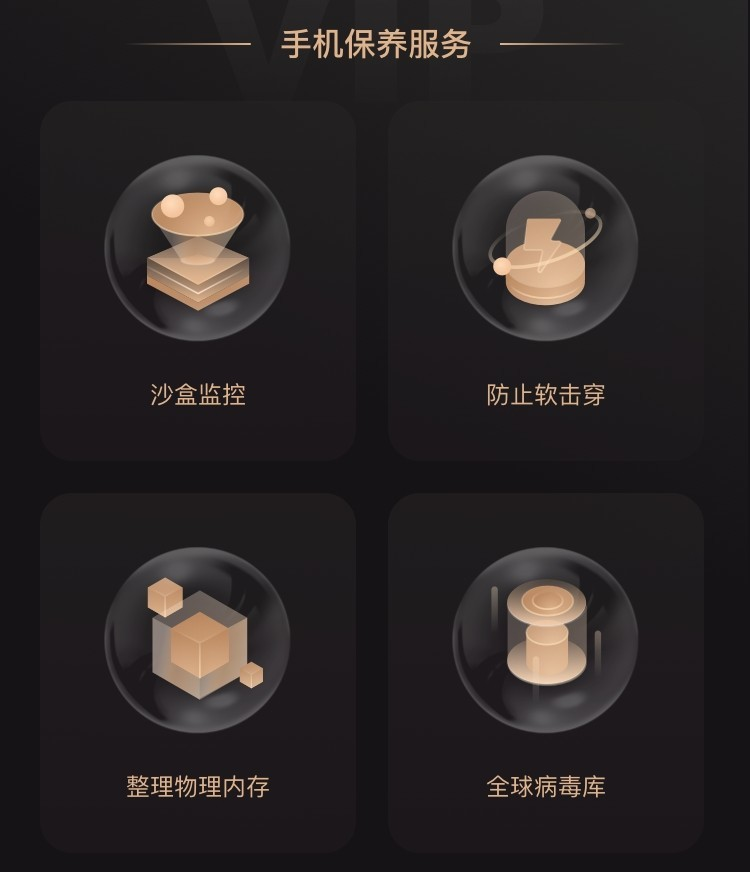This screenshot has width=750, height=872.
Task: Start 整理物理内存 memory cleanup
Action: (197, 672)
